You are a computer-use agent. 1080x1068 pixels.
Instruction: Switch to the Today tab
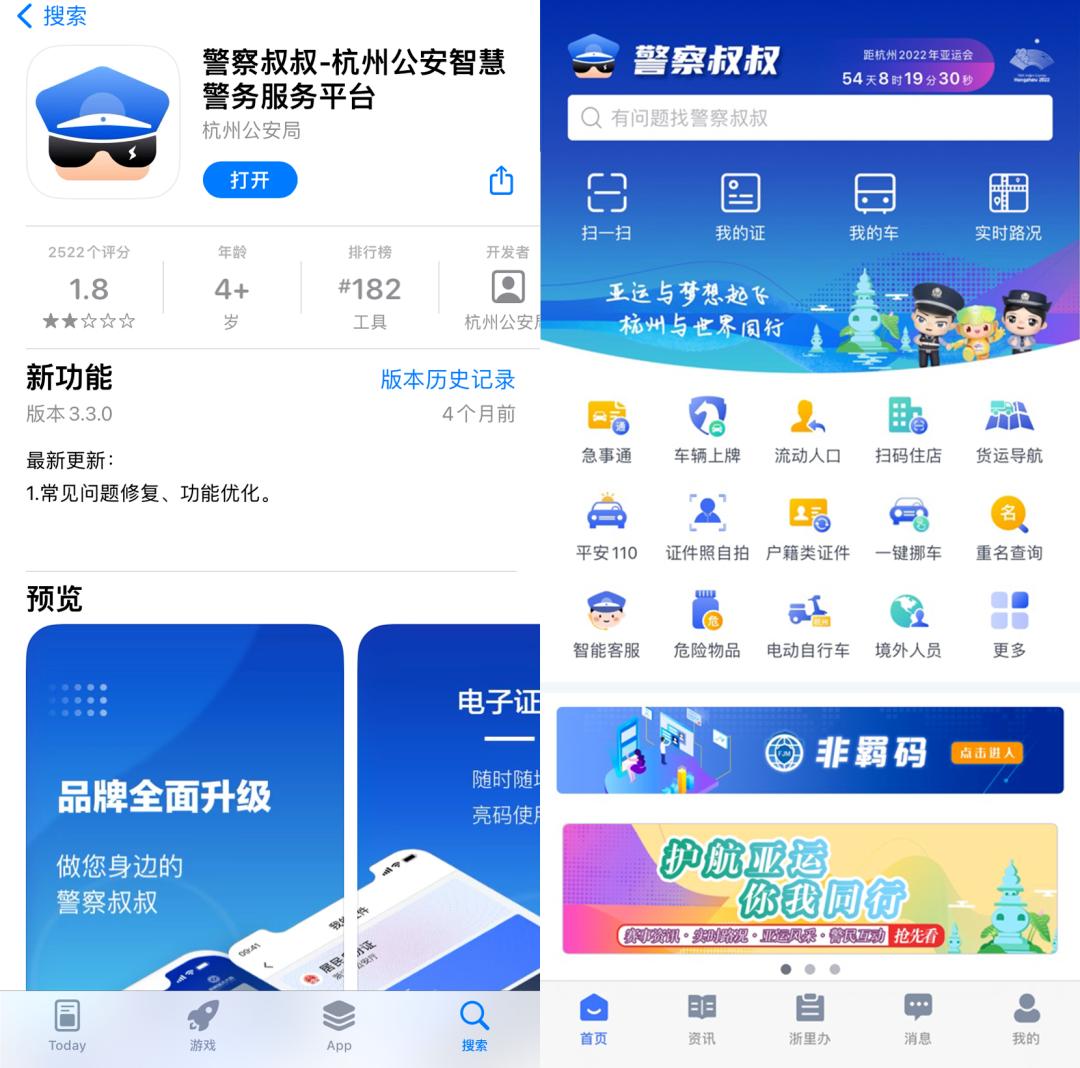point(67,1025)
